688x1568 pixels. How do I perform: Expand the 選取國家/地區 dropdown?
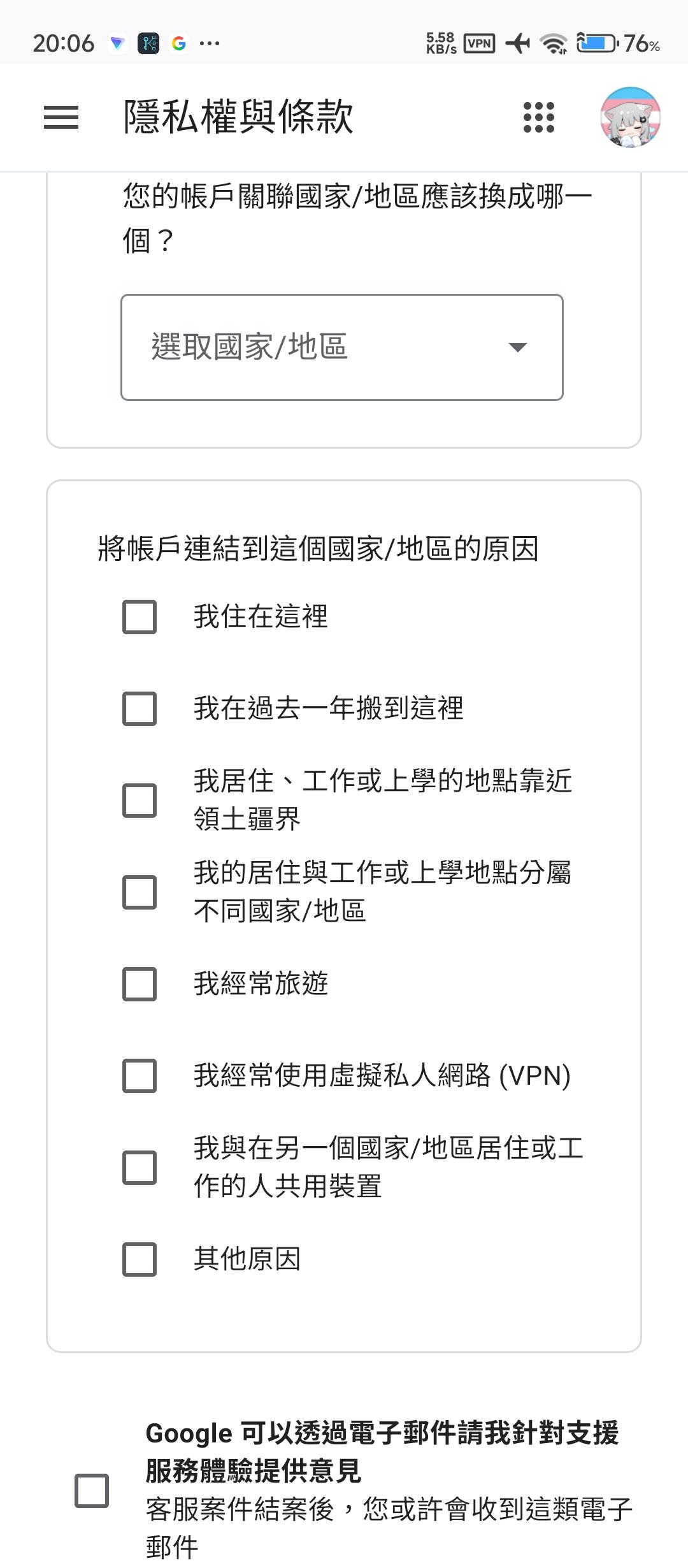(342, 347)
